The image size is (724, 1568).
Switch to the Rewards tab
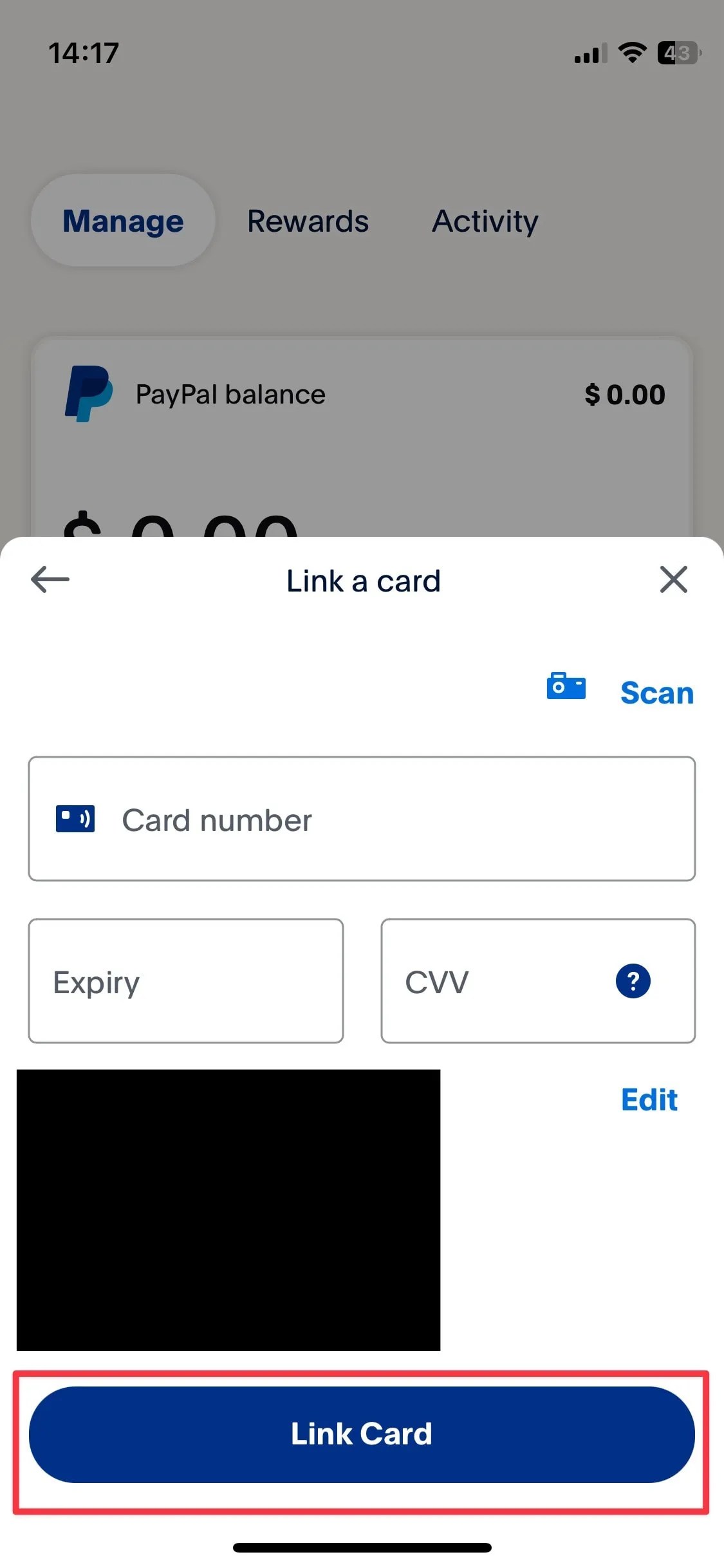308,221
